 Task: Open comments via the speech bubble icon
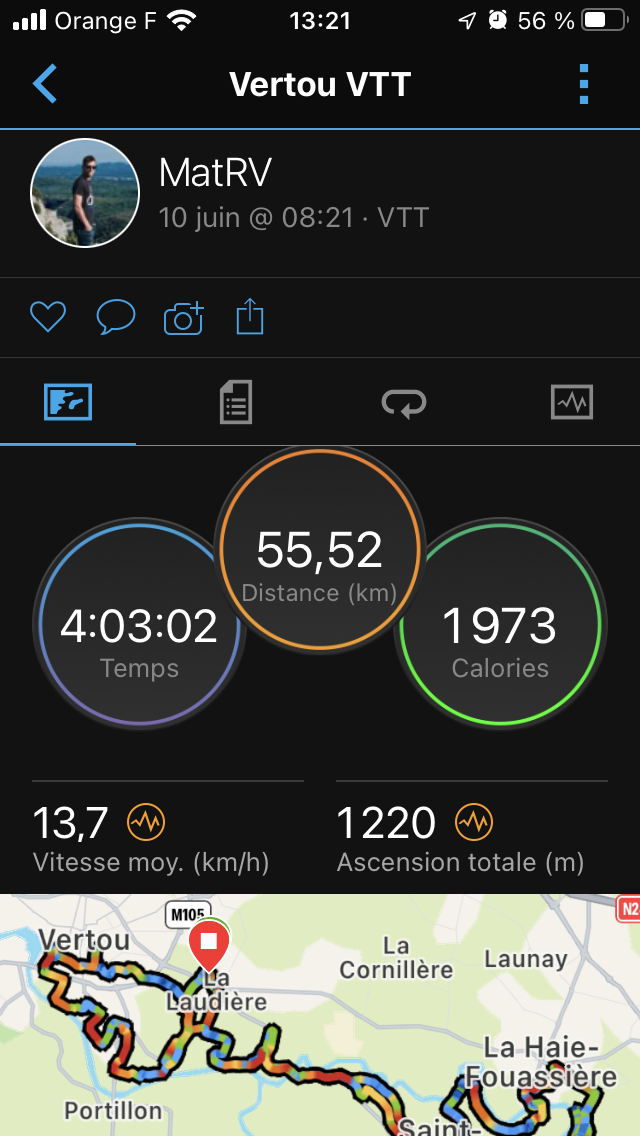point(115,318)
